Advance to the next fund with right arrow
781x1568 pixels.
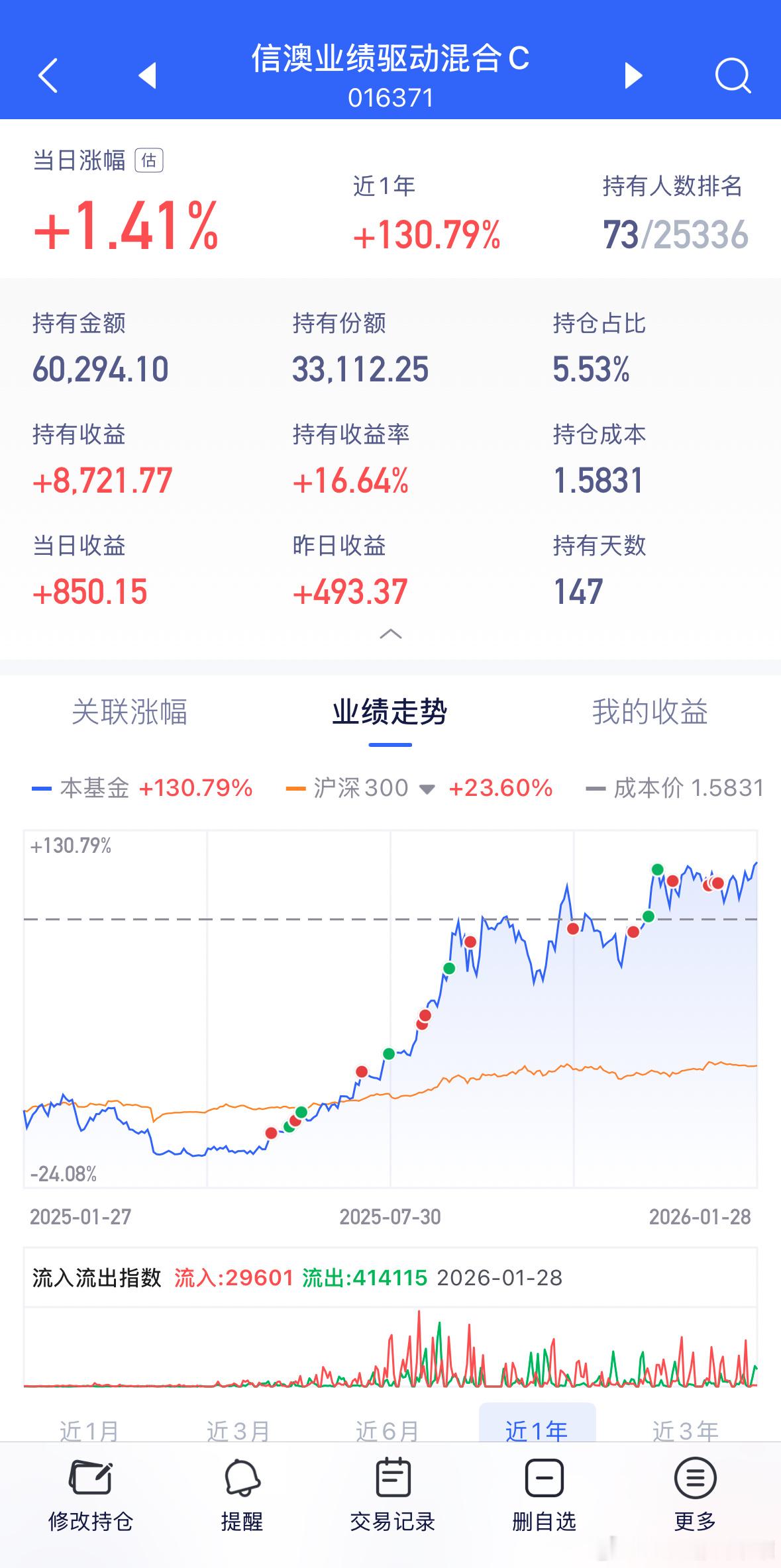(631, 75)
